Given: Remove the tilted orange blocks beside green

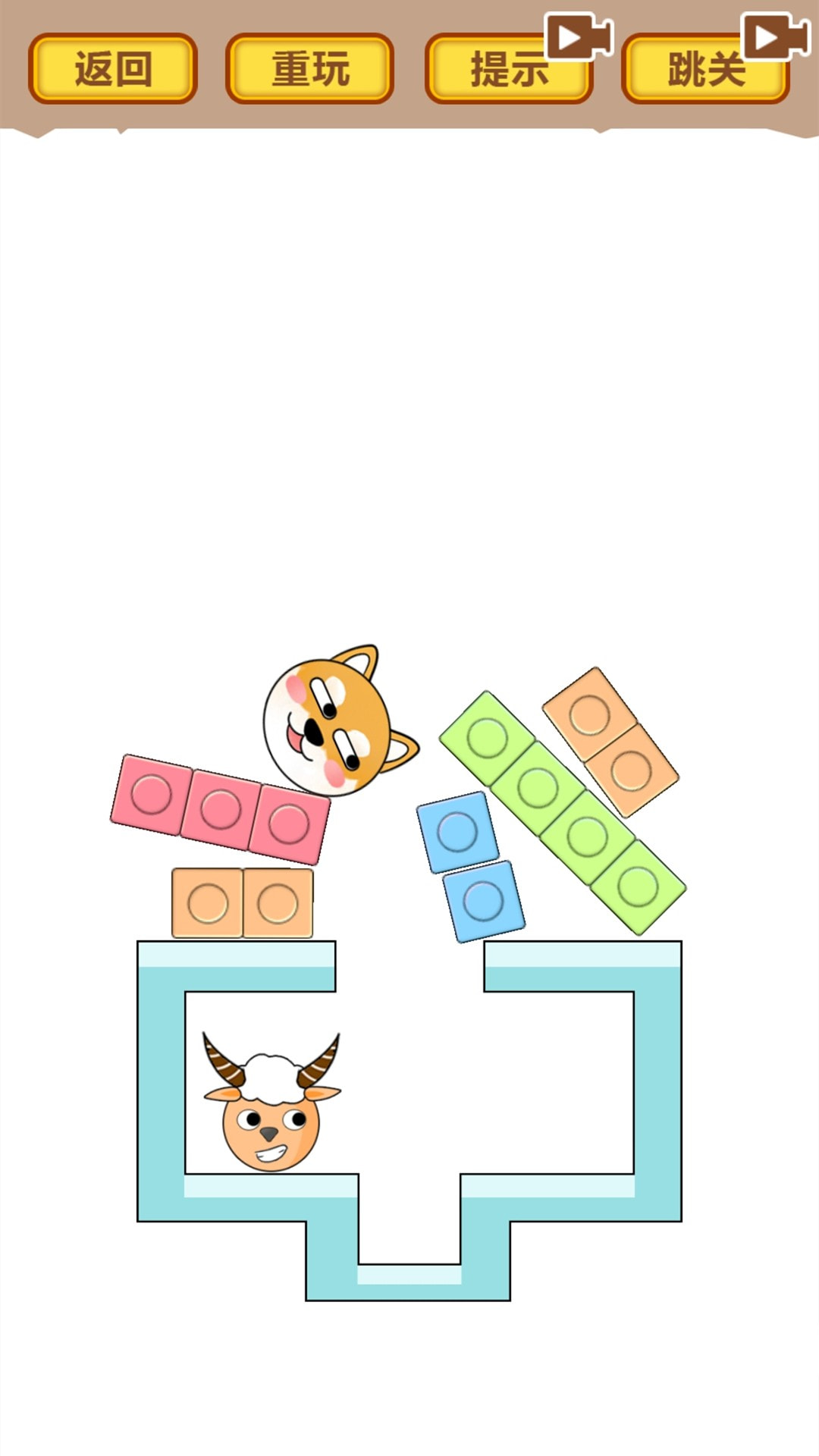Looking at the screenshot, I should [610, 742].
